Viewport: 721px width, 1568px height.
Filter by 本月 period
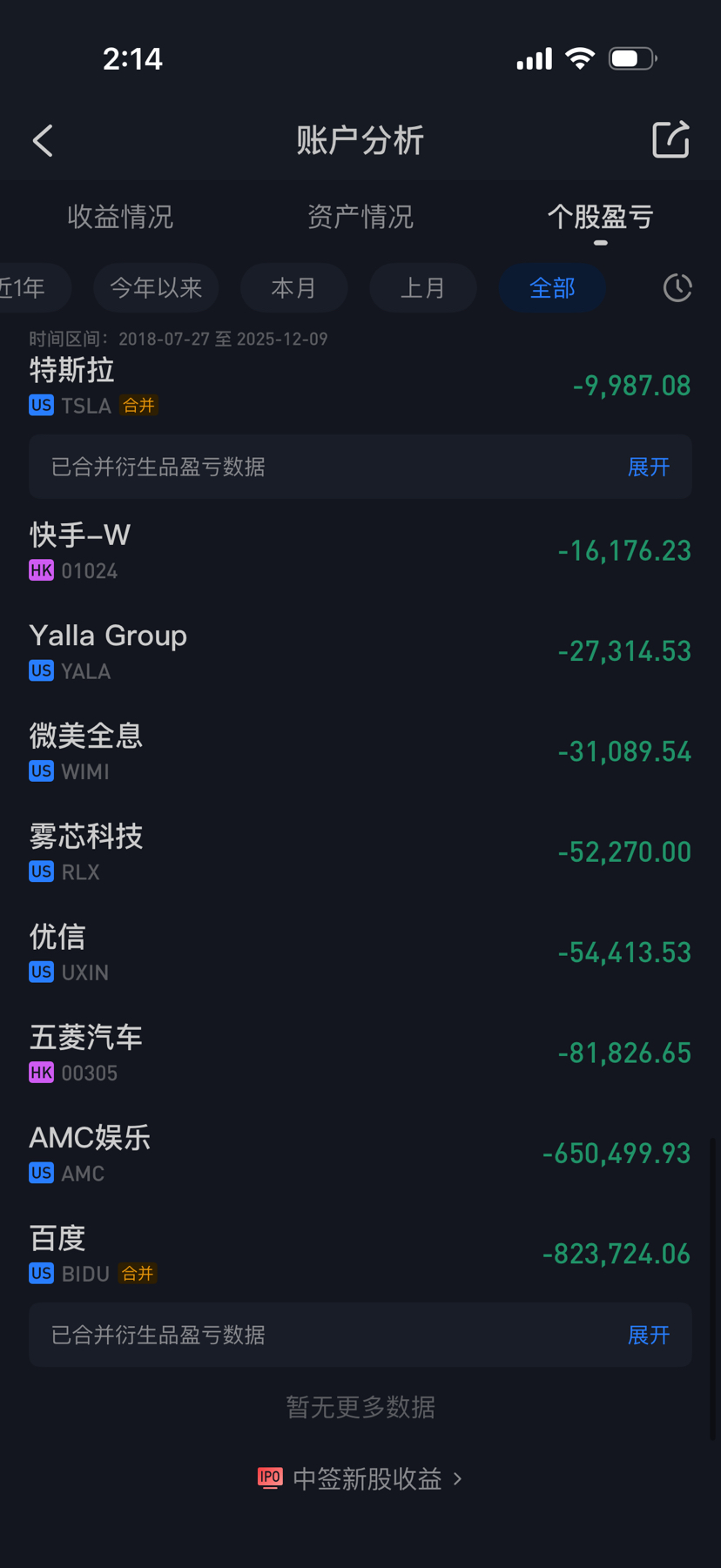293,288
